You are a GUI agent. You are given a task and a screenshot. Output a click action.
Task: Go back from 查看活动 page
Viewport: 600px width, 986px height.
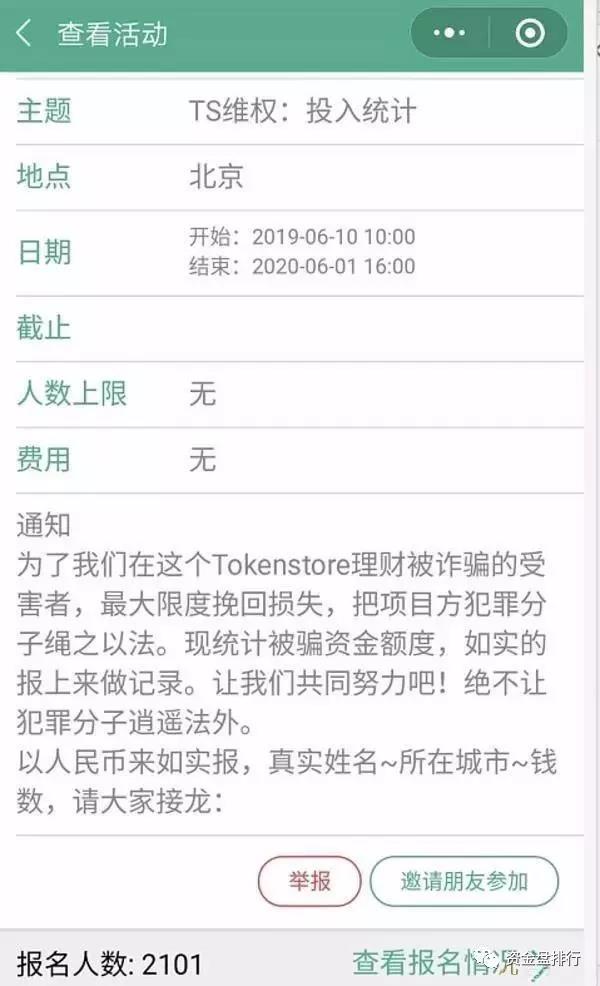[x=24, y=34]
